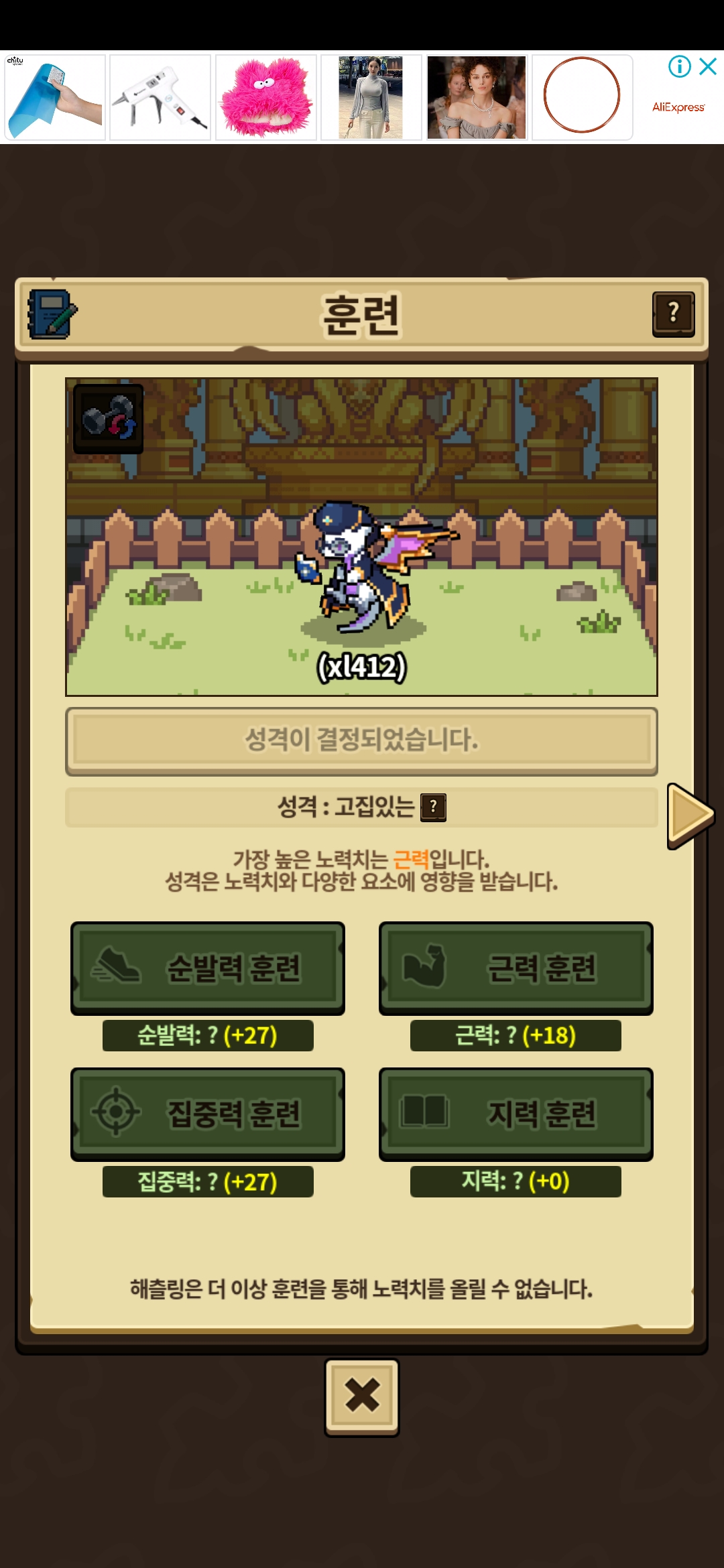Open the training notebook icon
This screenshot has width=724, height=1568.
(52, 314)
